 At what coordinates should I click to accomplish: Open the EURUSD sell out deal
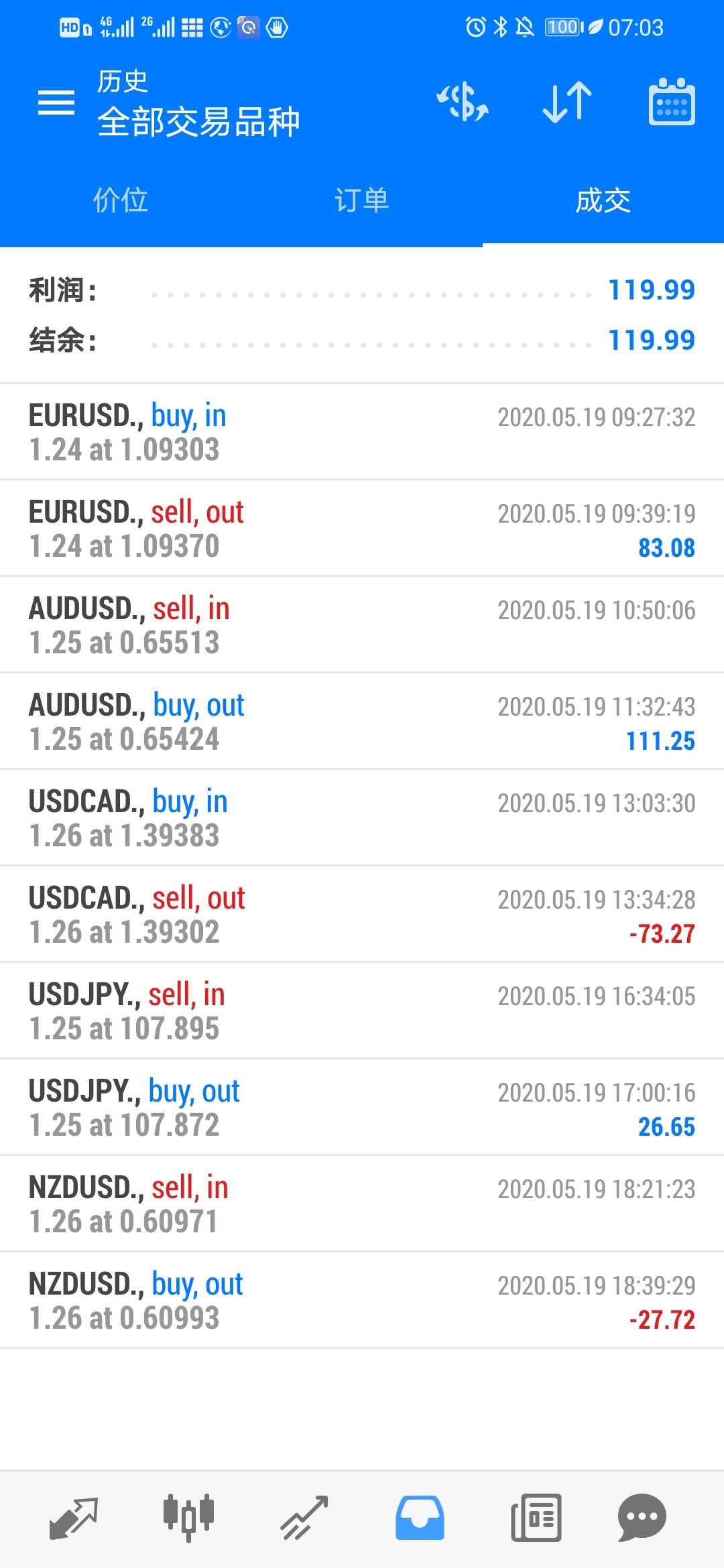coord(362,528)
